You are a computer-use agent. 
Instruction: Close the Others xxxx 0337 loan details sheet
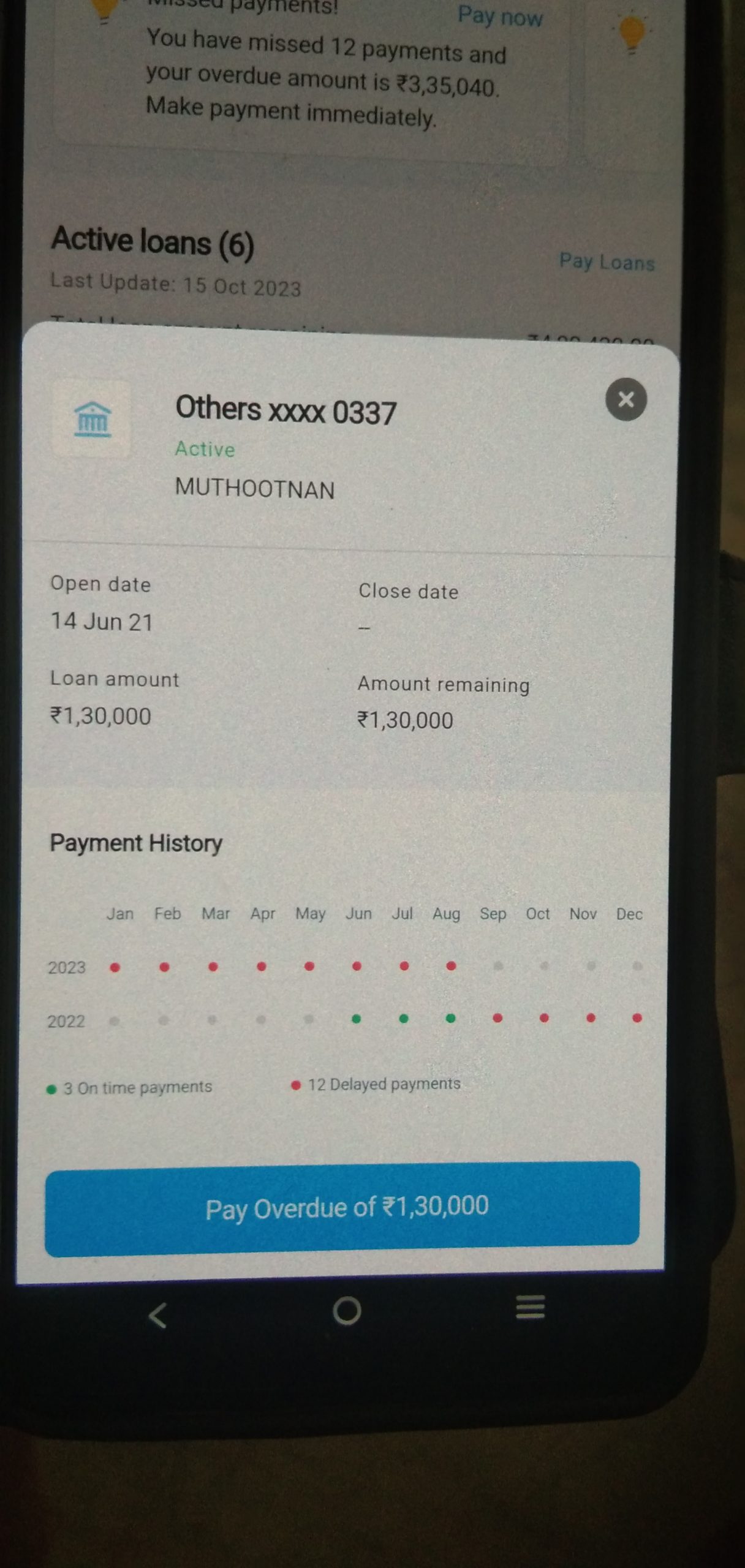626,400
